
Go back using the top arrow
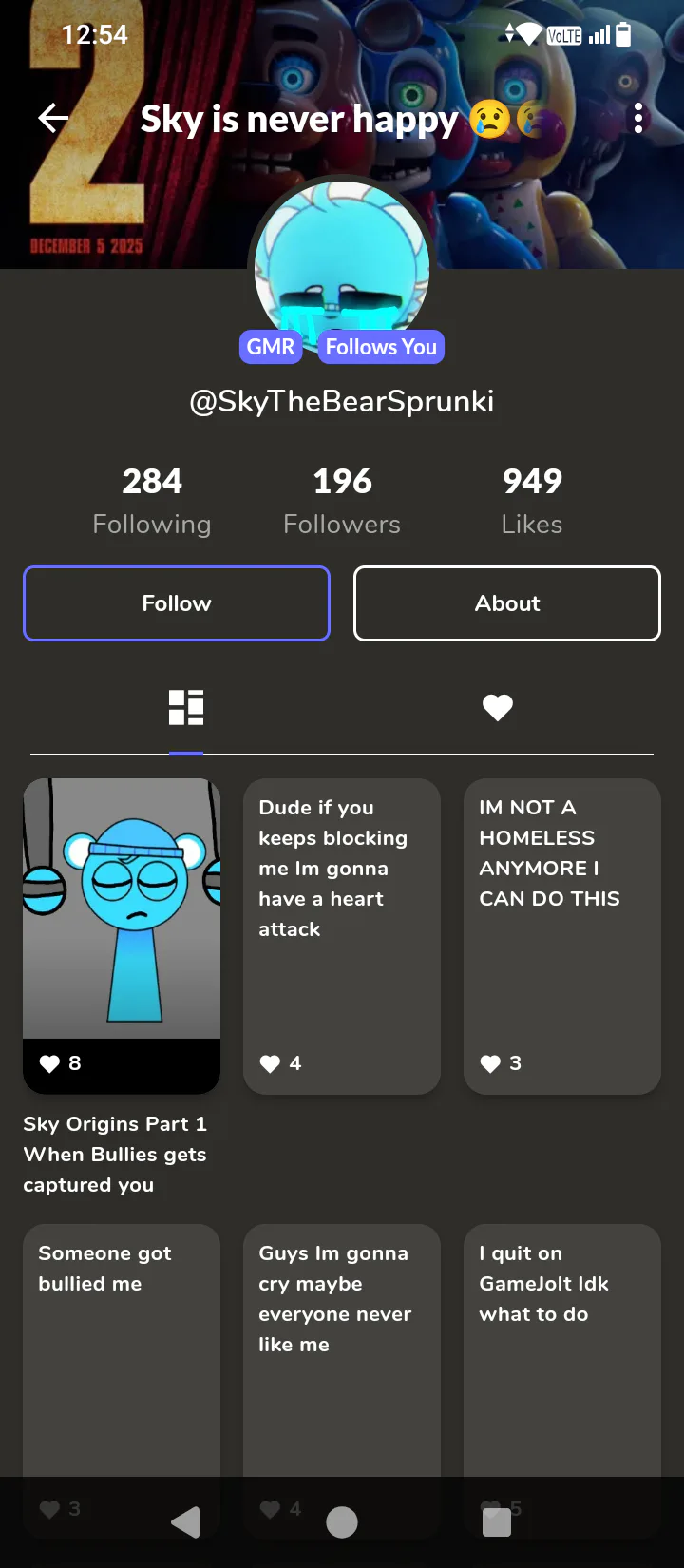pyautogui.click(x=53, y=119)
